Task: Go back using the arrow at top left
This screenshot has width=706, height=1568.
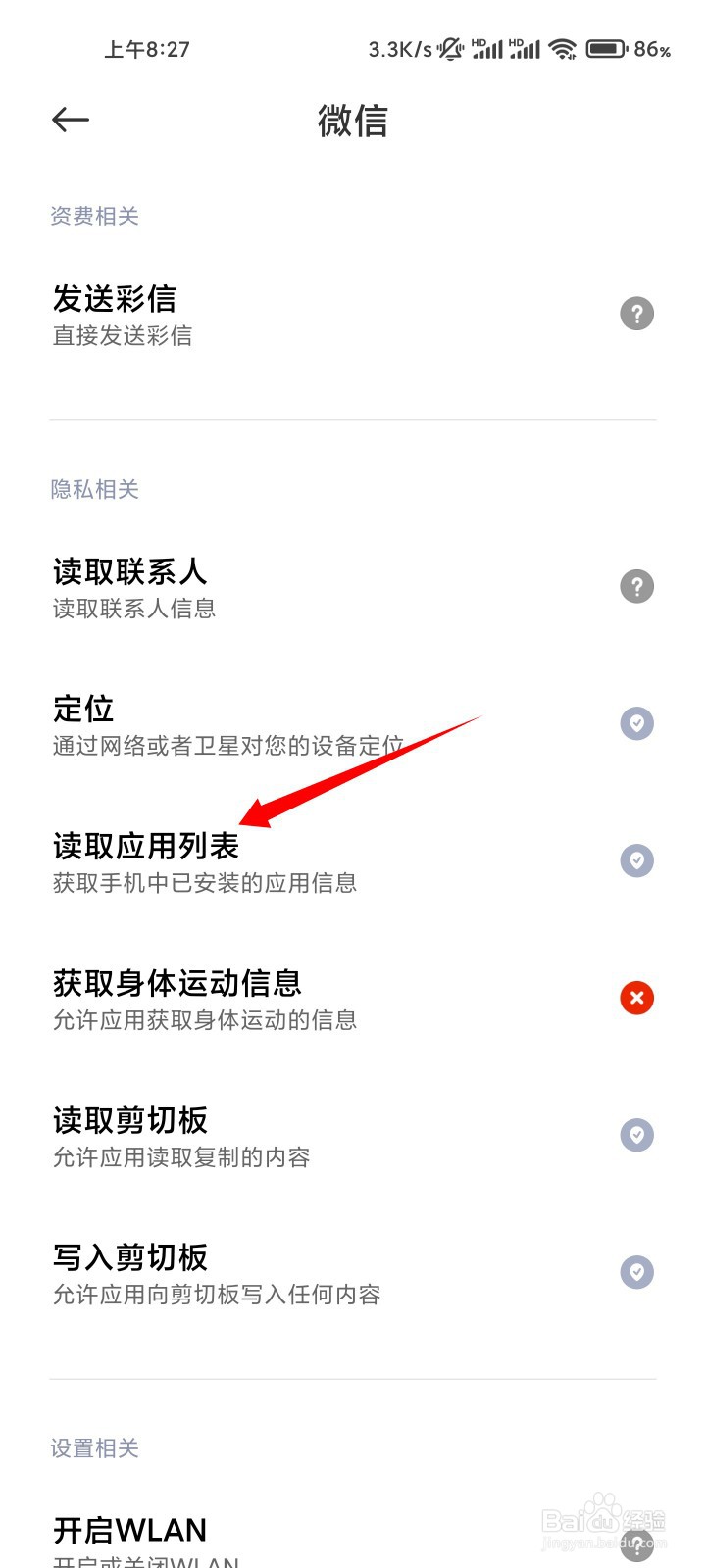Action: tap(70, 120)
